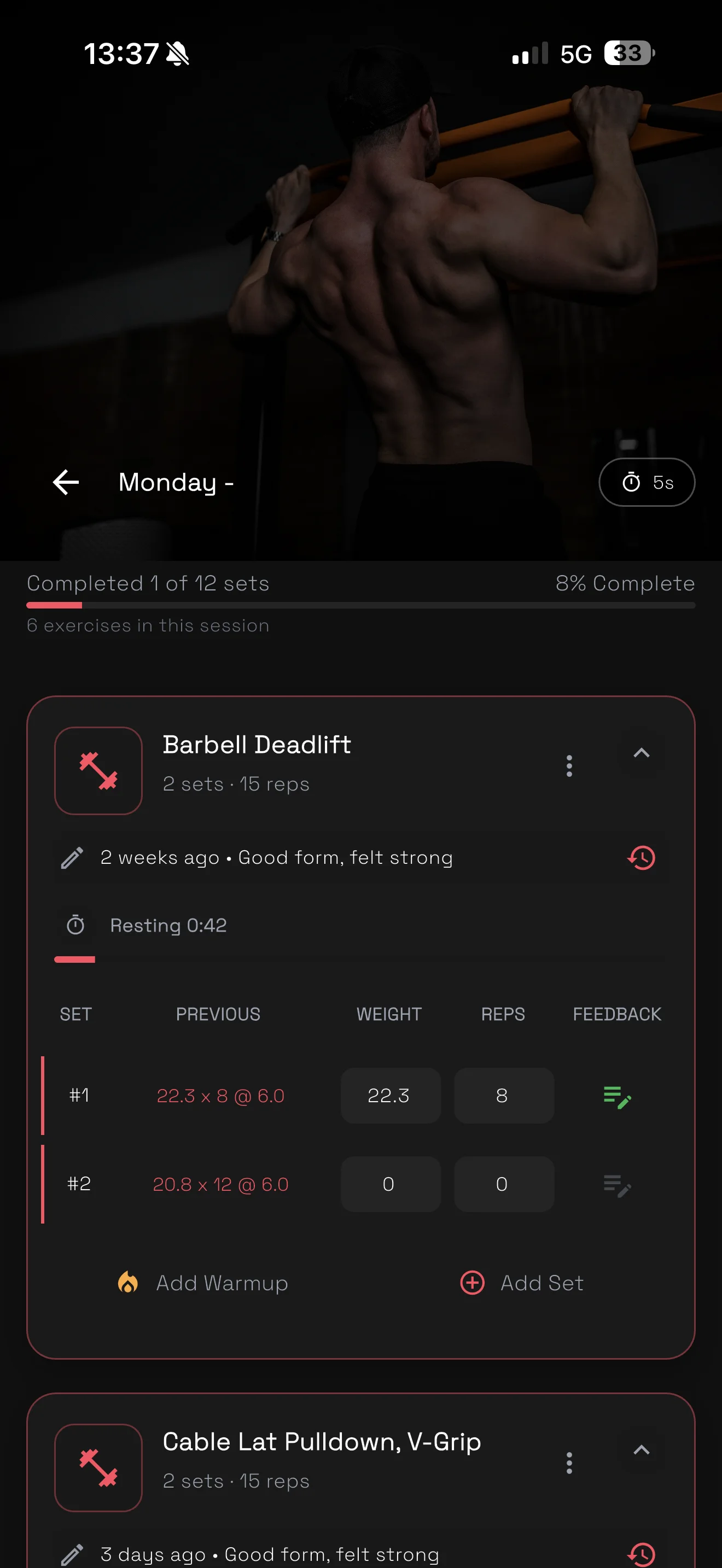This screenshot has width=722, height=1568.
Task: Go back using the arrow beside Monday
Action: (x=66, y=482)
